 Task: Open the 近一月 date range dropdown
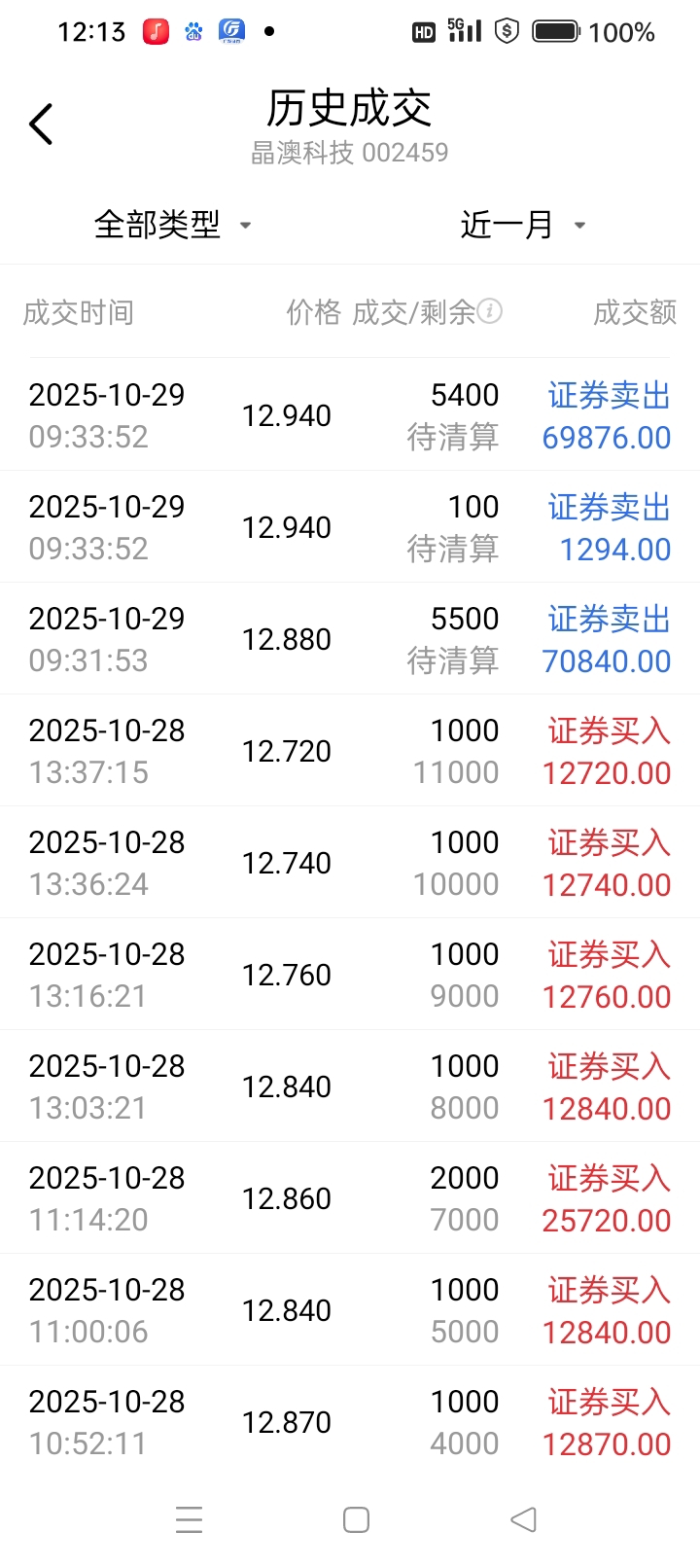522,225
